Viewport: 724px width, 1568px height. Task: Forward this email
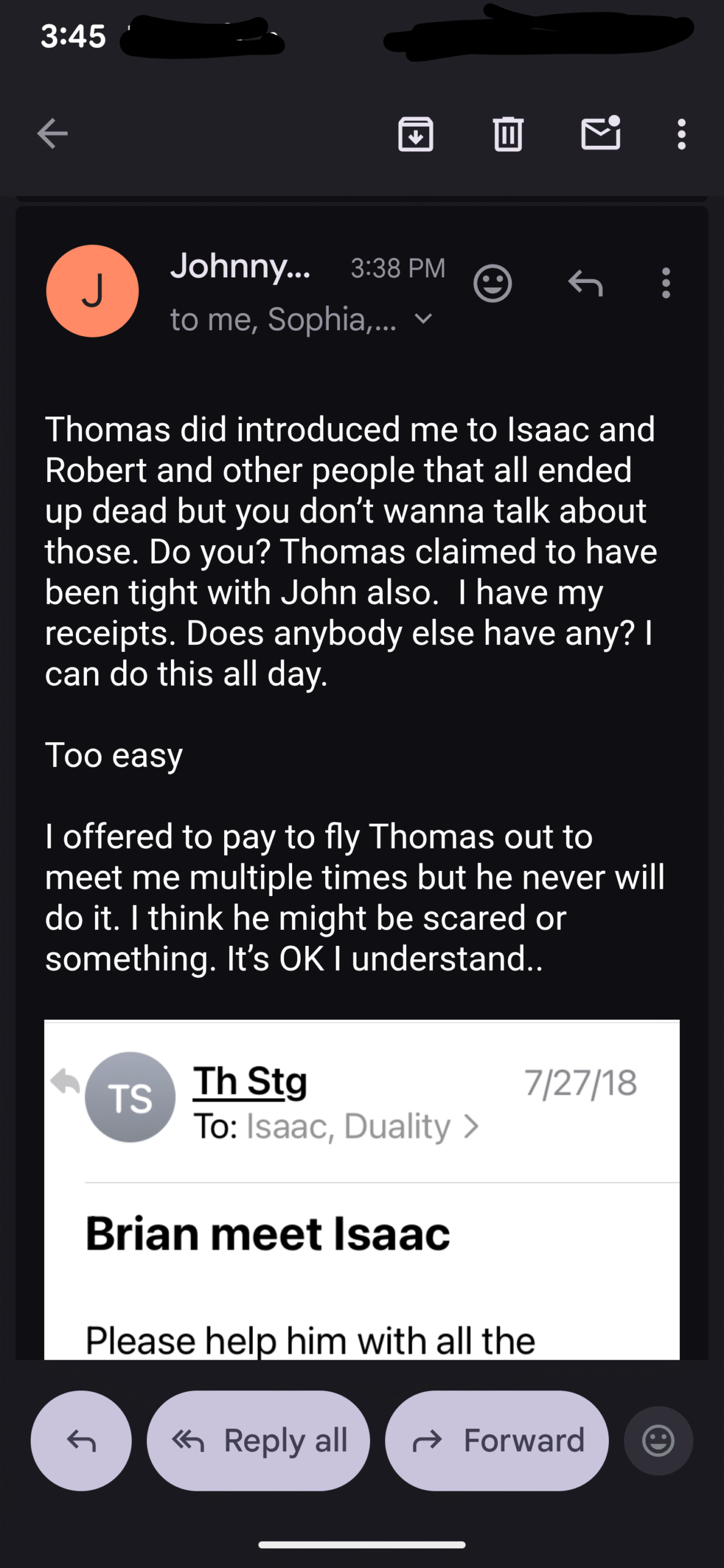[497, 1441]
